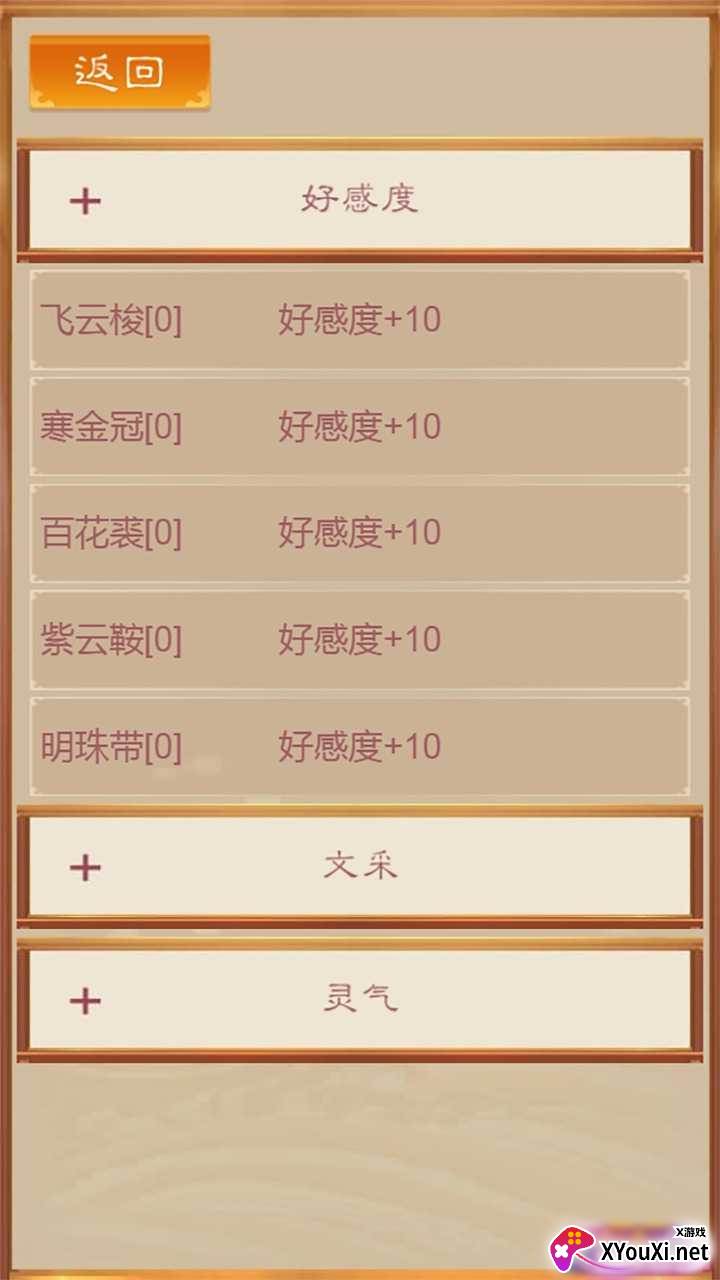Collapse the 好感度 section header
The height and width of the screenshot is (1280, 720).
[360, 200]
